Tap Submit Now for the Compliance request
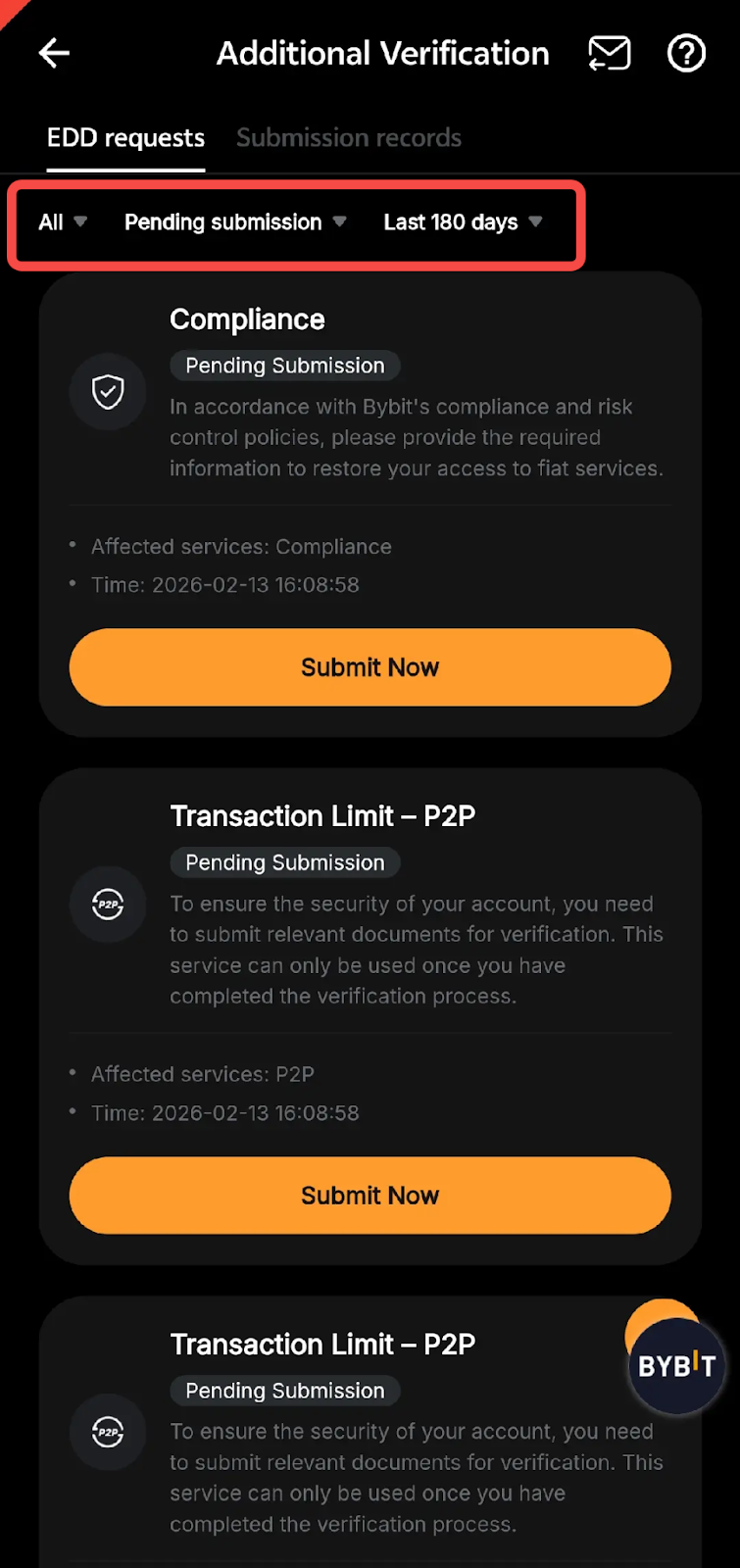Screen dimensions: 740x1568 click(x=370, y=667)
